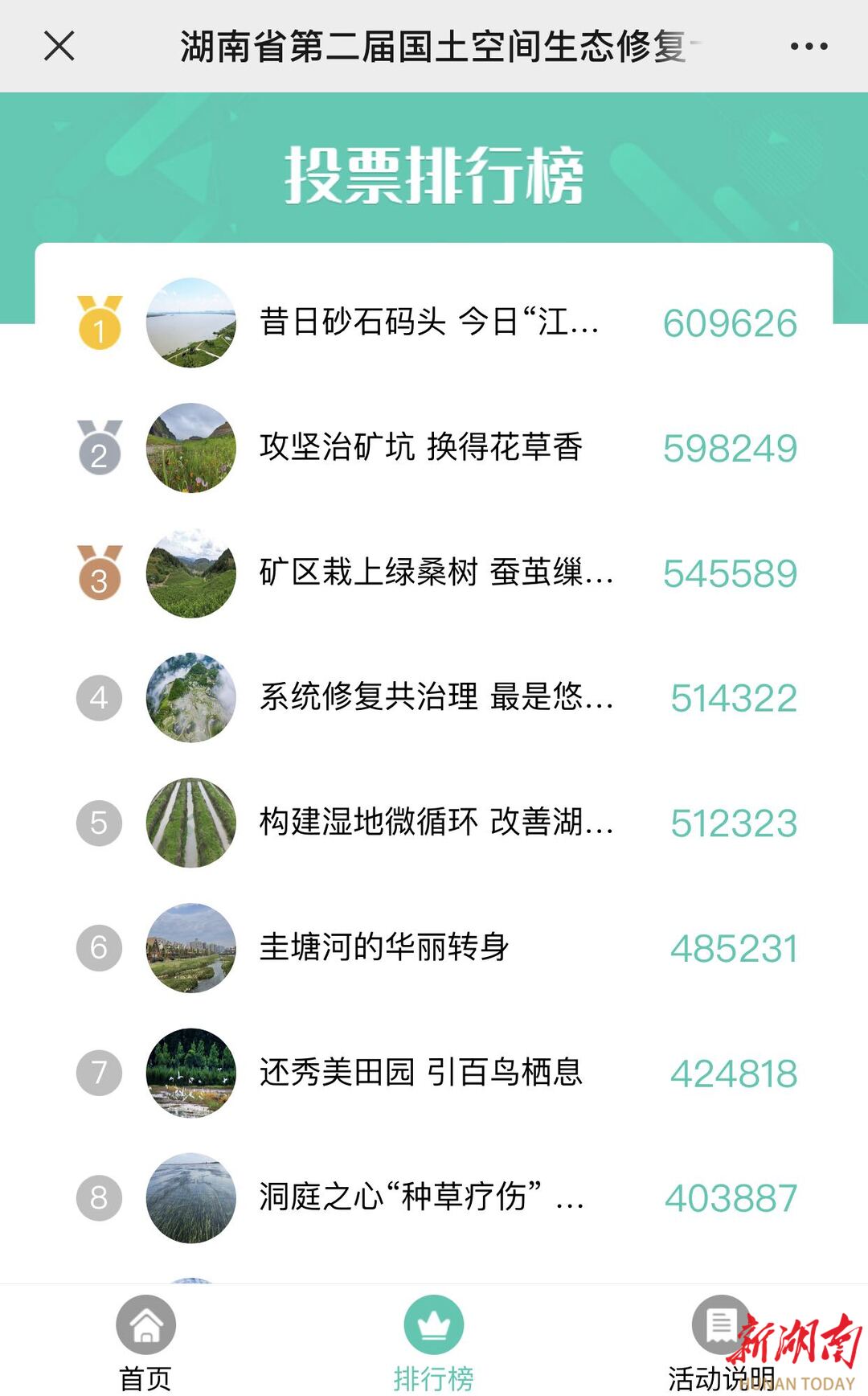Open entry 还秀美田园 引百鸟栖息
Screen dimensions: 868x1396
[421, 1072]
